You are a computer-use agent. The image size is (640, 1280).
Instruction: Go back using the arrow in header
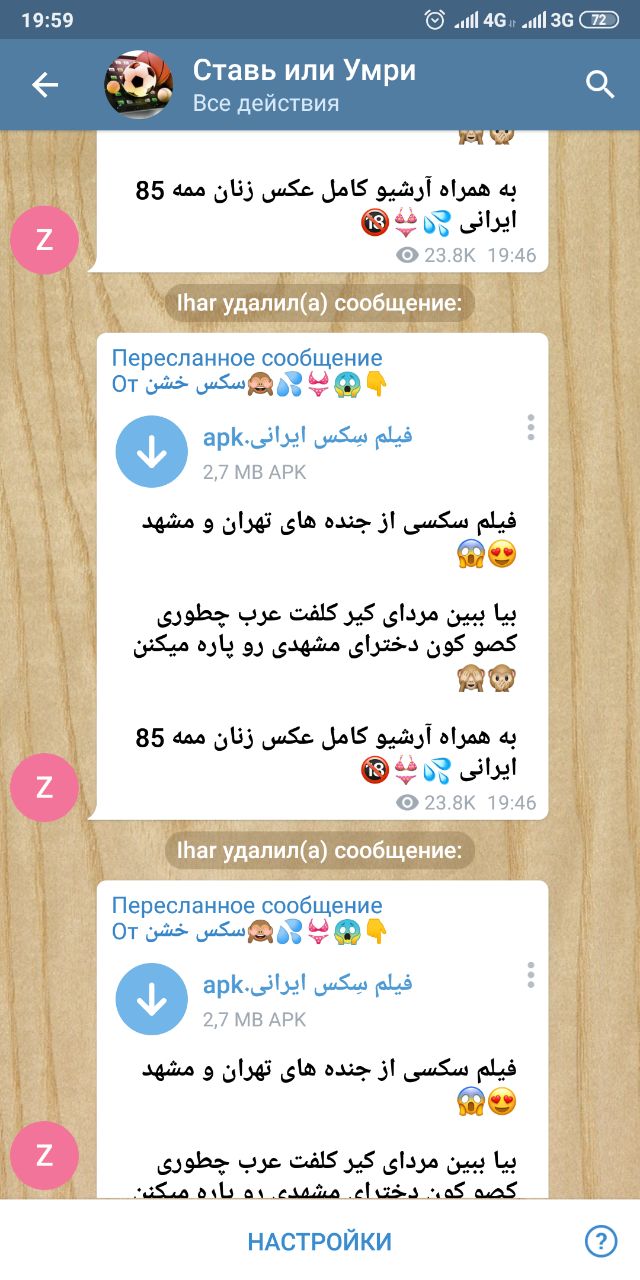coord(45,85)
